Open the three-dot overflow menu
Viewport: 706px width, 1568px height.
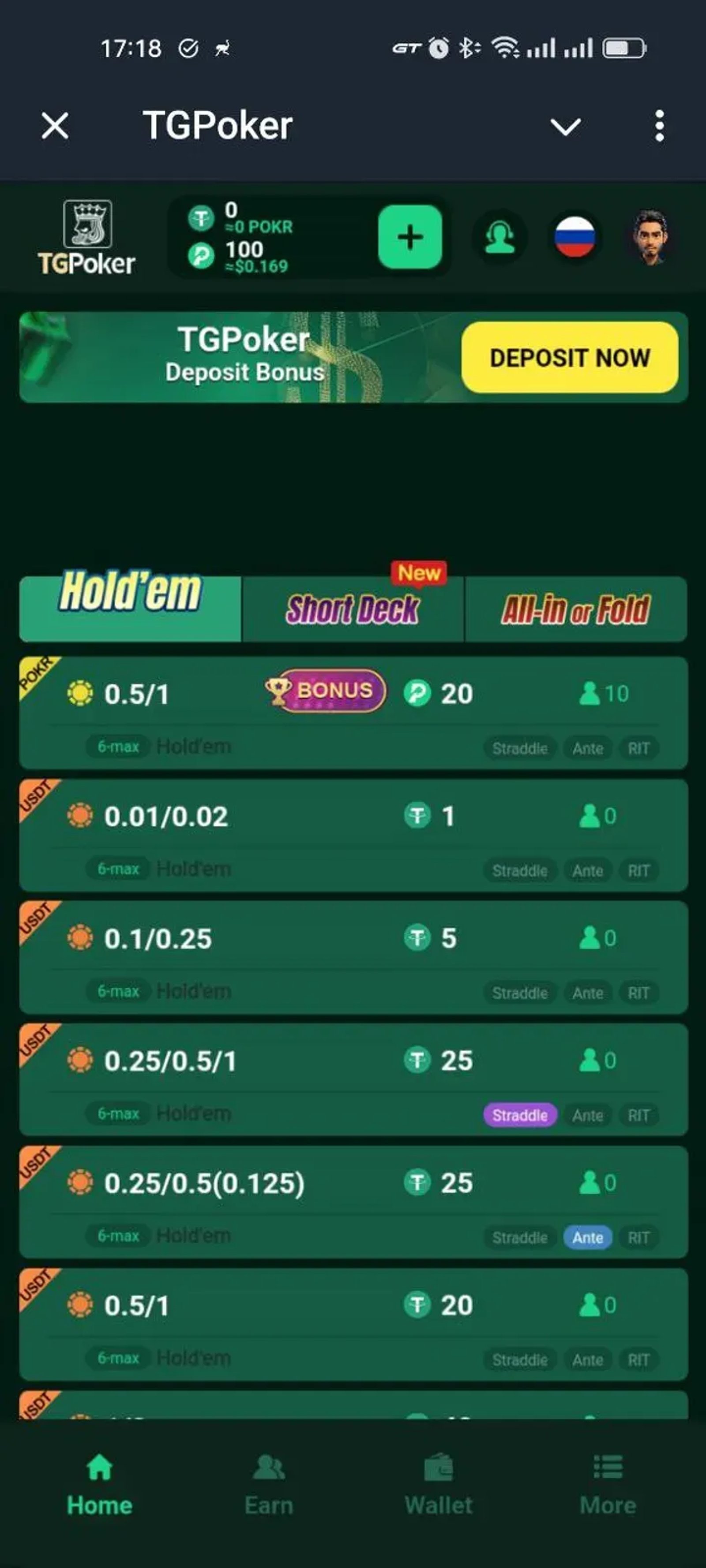(659, 126)
